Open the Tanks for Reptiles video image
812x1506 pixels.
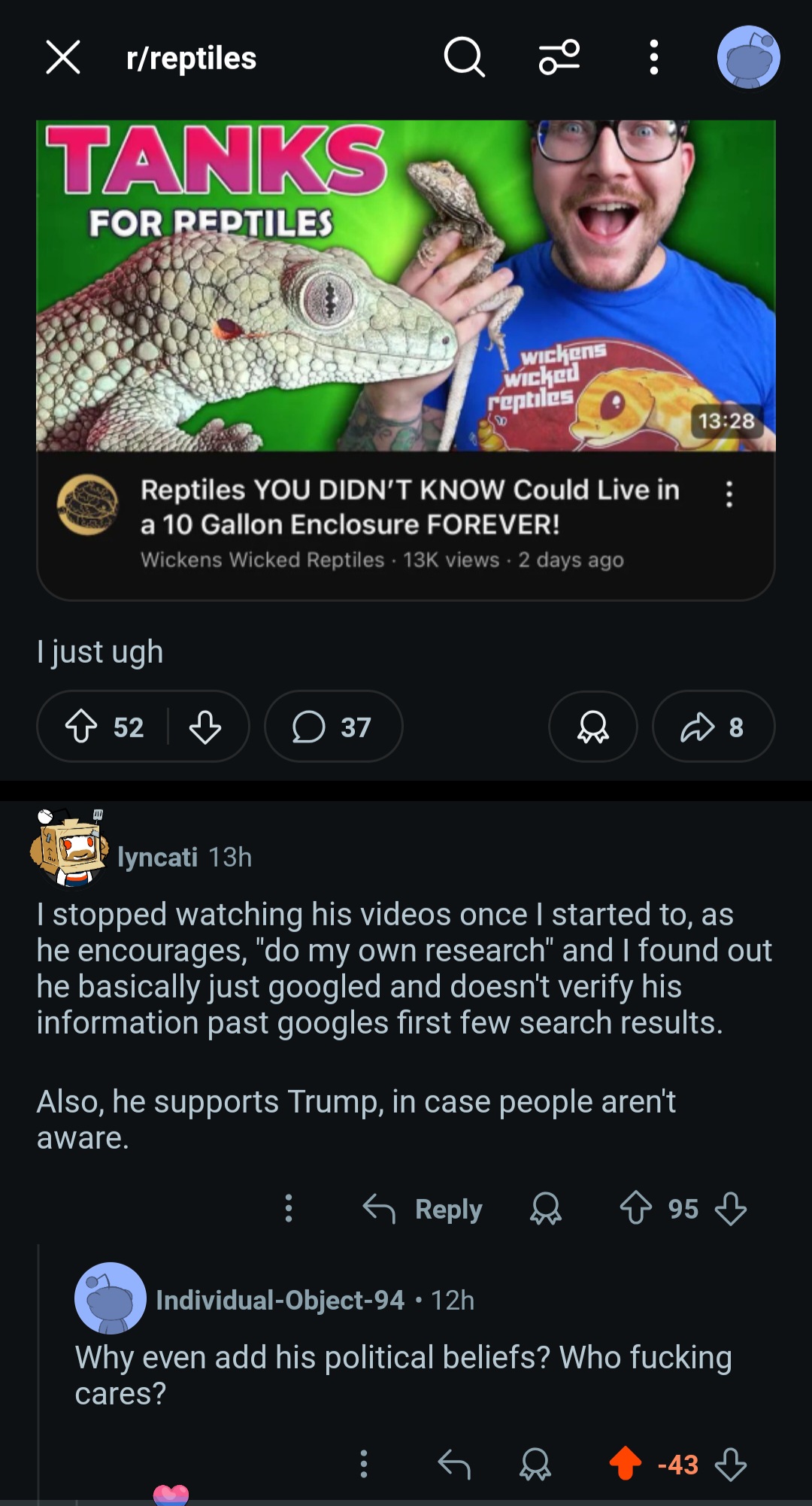(x=406, y=286)
